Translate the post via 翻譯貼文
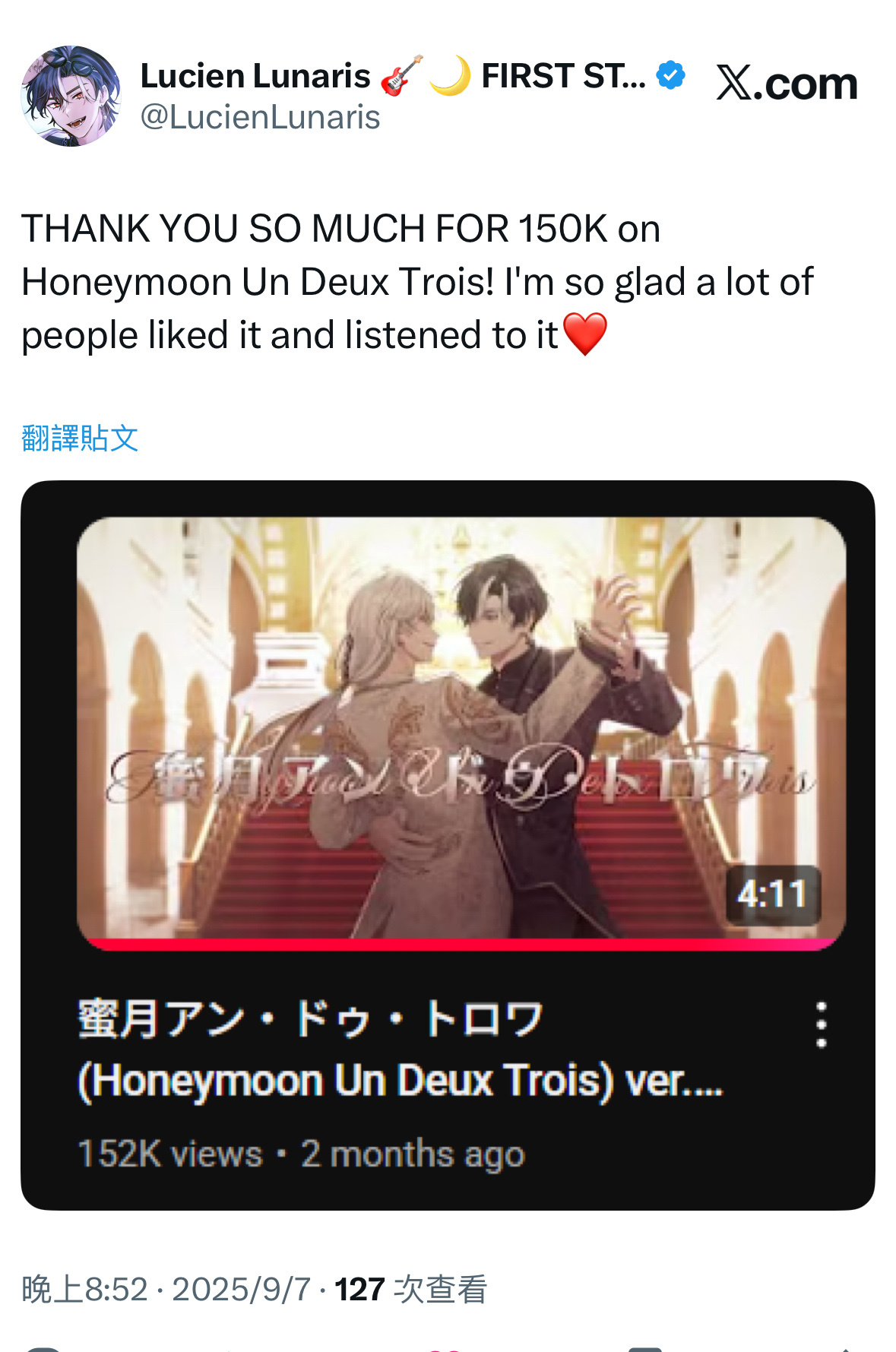Image resolution: width=896 pixels, height=1352 pixels. tap(80, 439)
